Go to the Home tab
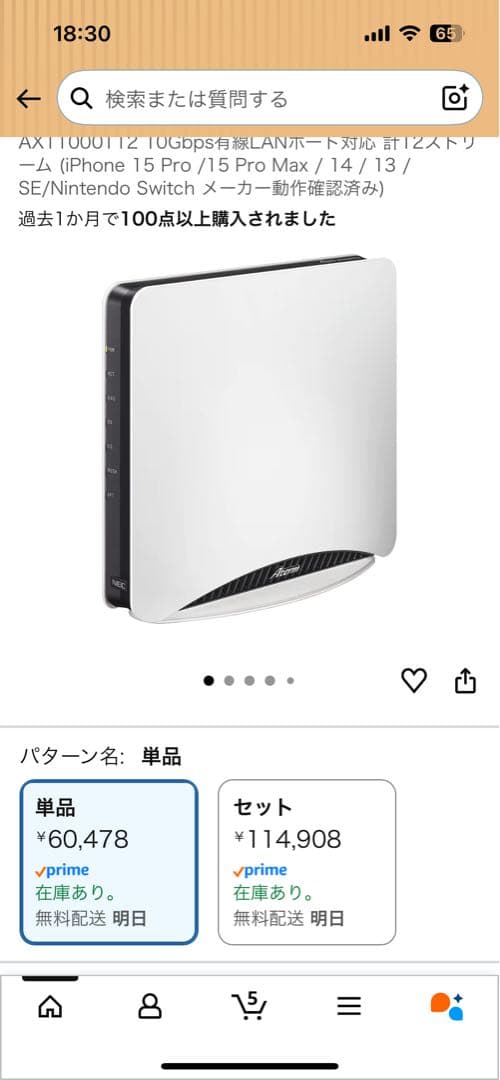 [x=50, y=1008]
